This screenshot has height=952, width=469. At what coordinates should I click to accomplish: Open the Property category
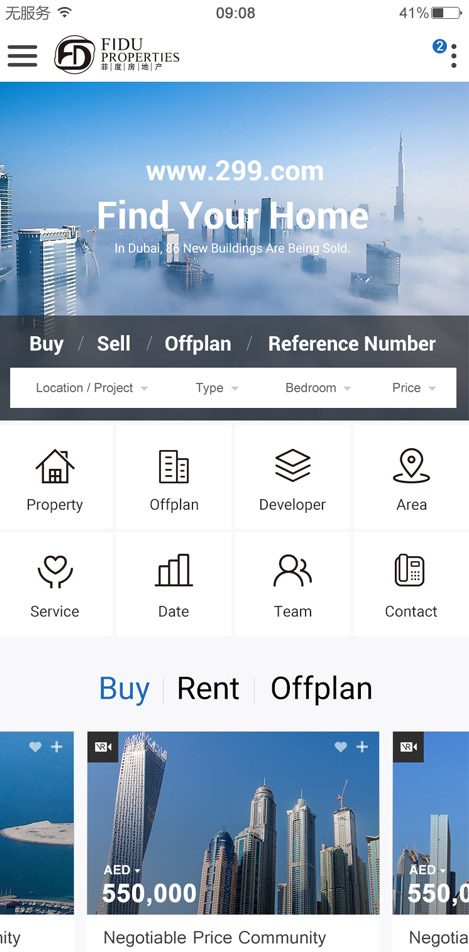click(x=55, y=477)
